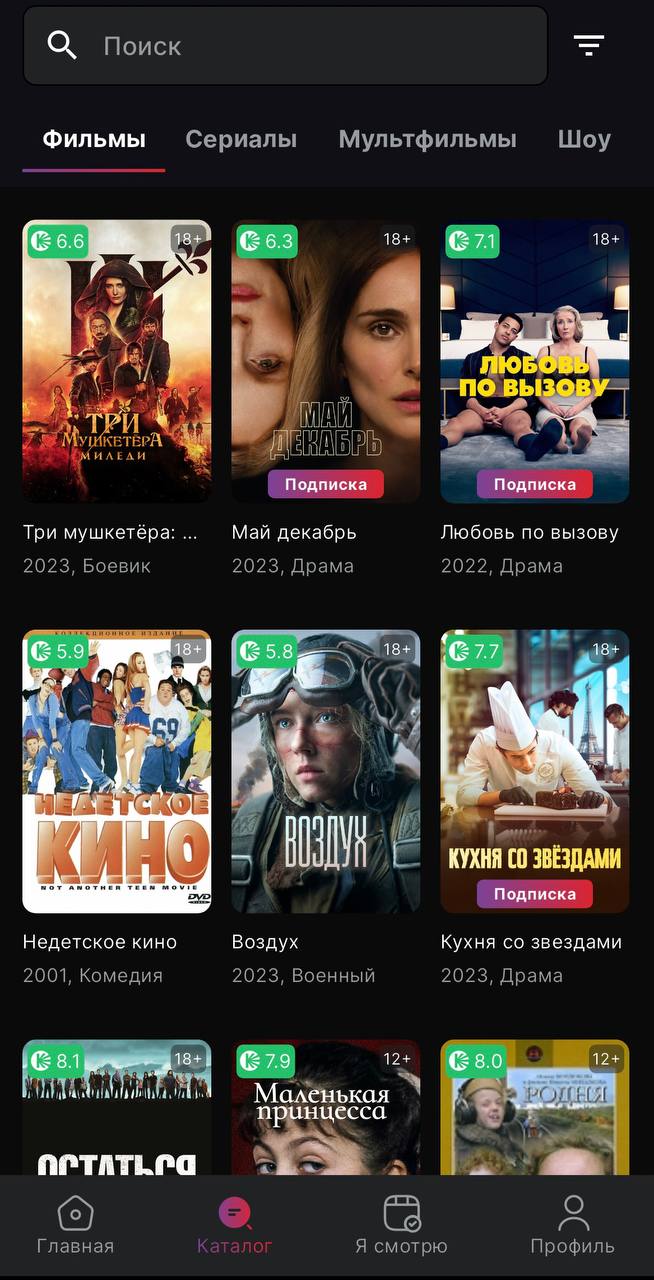Screen dimensions: 654x1280
Task: Open the Три мушкетёра movie card
Action: pos(117,361)
